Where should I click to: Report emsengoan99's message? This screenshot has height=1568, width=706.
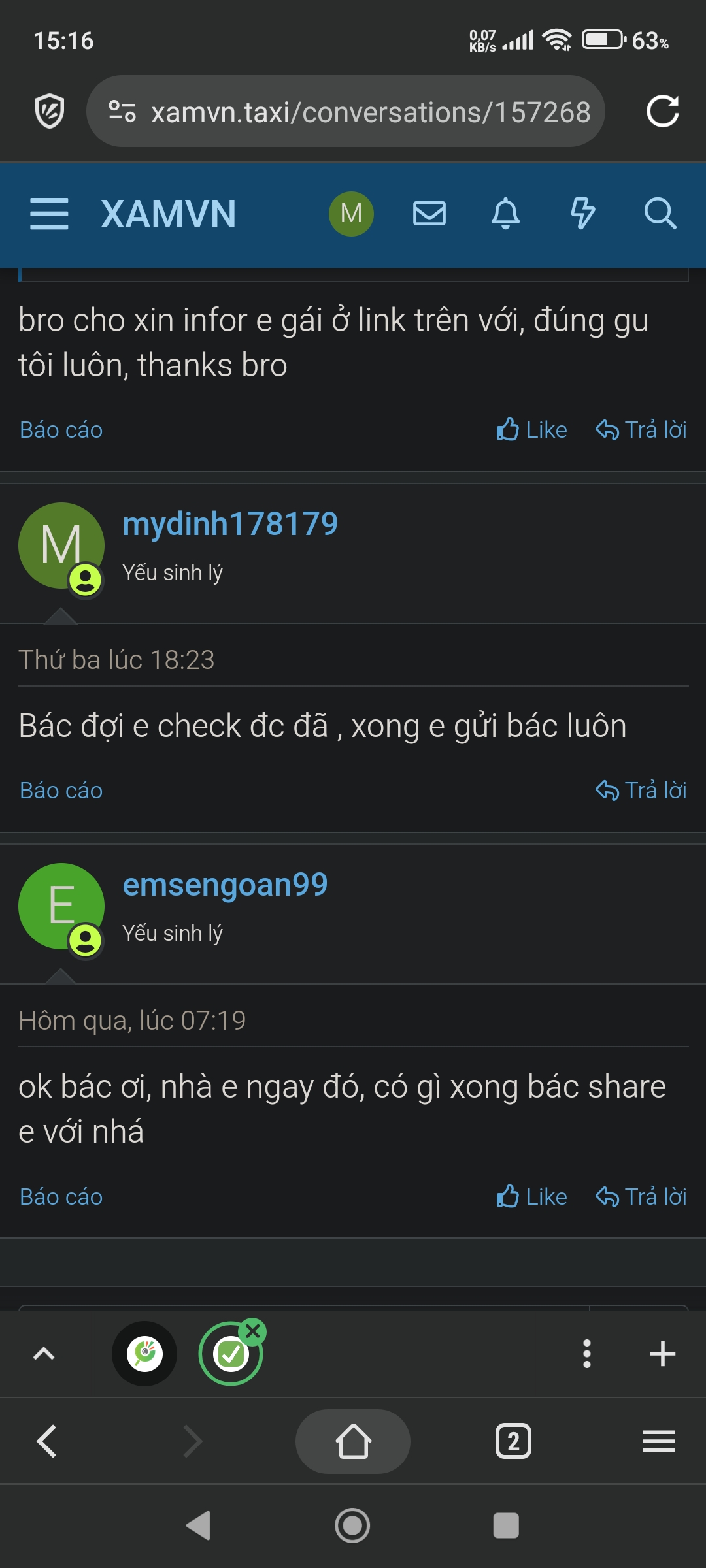(x=61, y=1197)
